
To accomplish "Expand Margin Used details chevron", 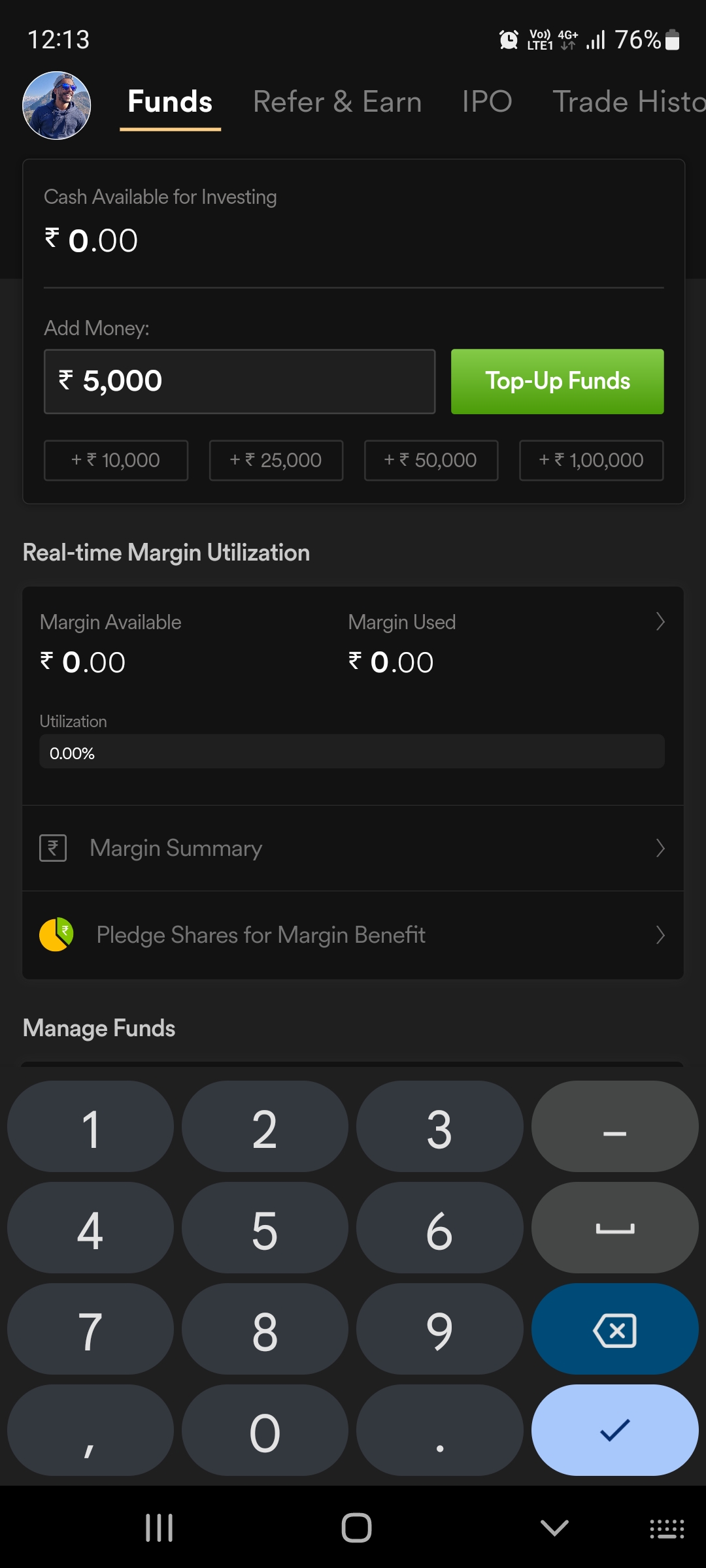I will pyautogui.click(x=660, y=621).
